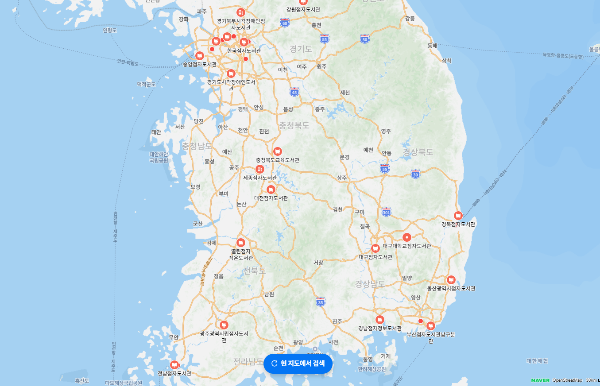Select the 울산광역시점자도서관 marker
Screen dimensions: 600x386
click(x=451, y=280)
